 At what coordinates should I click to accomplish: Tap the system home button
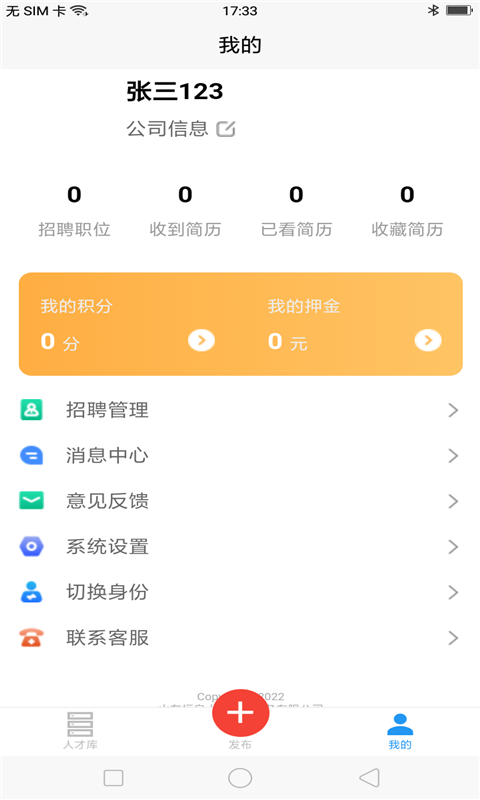240,778
